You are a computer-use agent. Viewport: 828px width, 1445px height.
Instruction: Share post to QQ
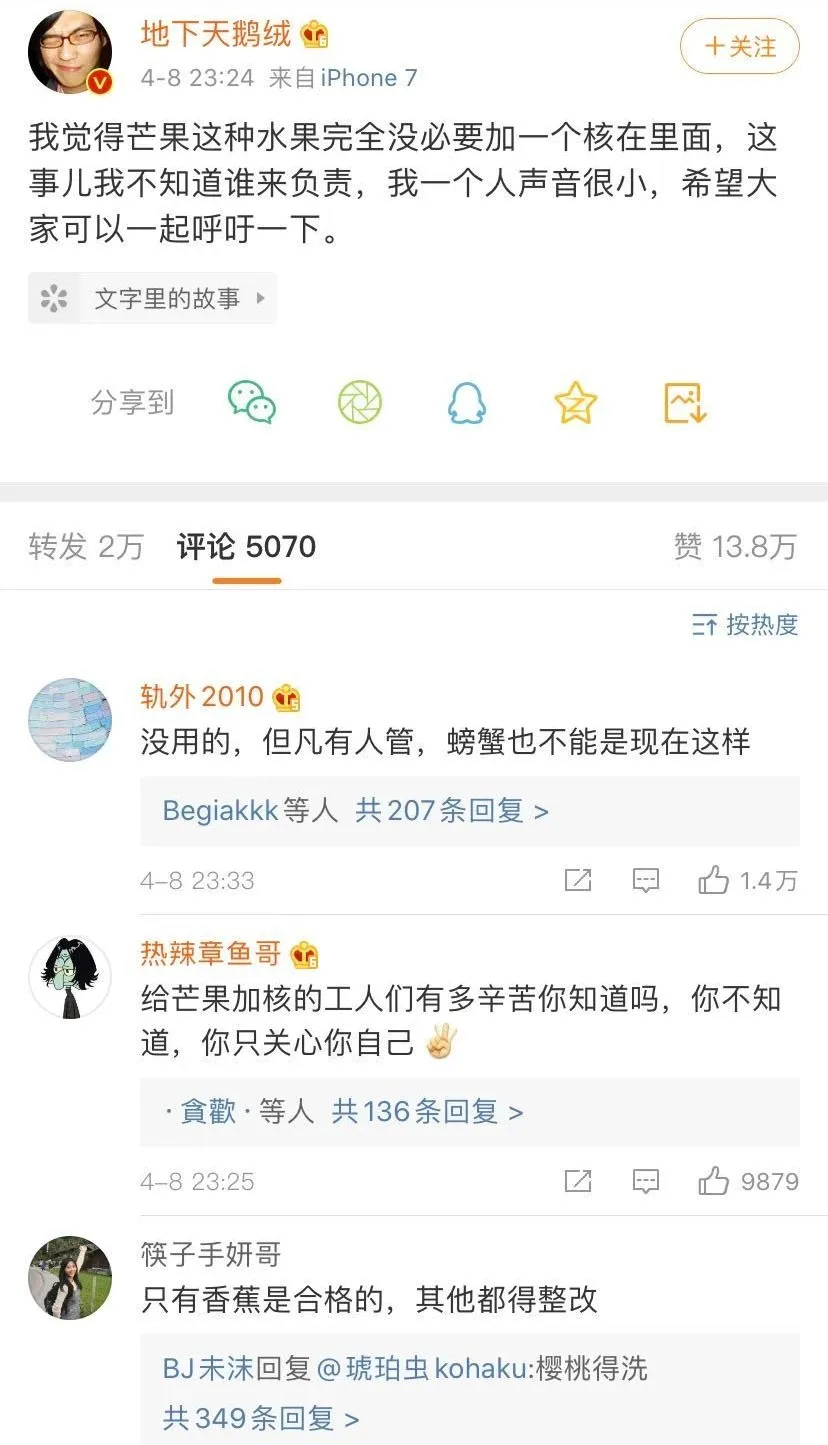pyautogui.click(x=466, y=402)
